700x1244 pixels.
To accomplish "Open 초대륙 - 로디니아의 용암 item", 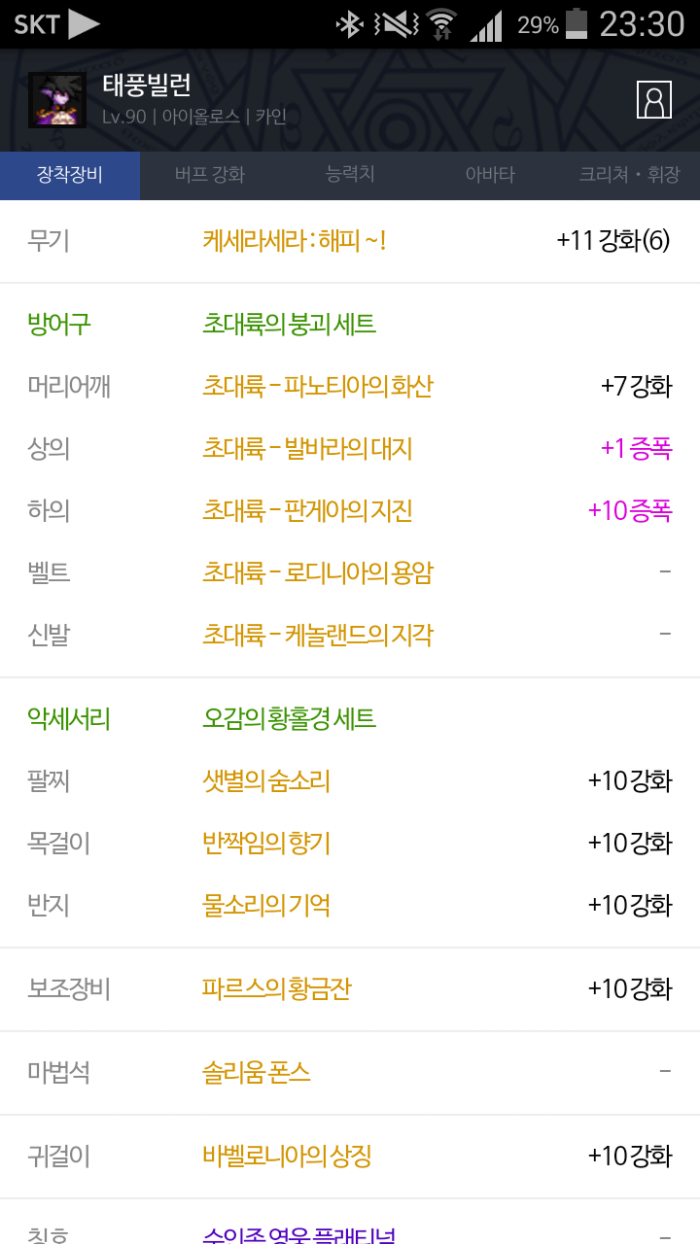I will click(317, 573).
